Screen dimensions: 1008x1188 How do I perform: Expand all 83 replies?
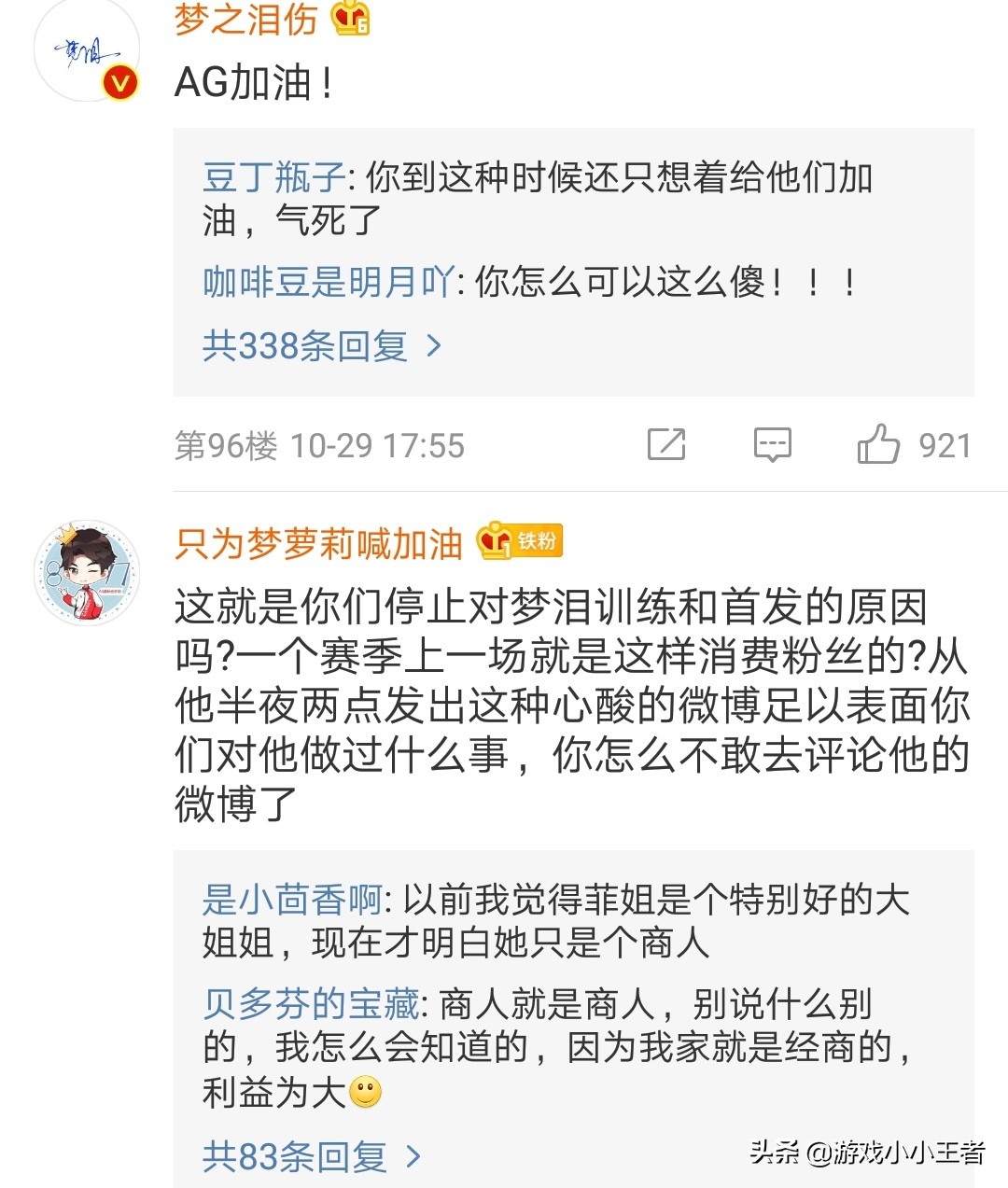coord(311,1157)
